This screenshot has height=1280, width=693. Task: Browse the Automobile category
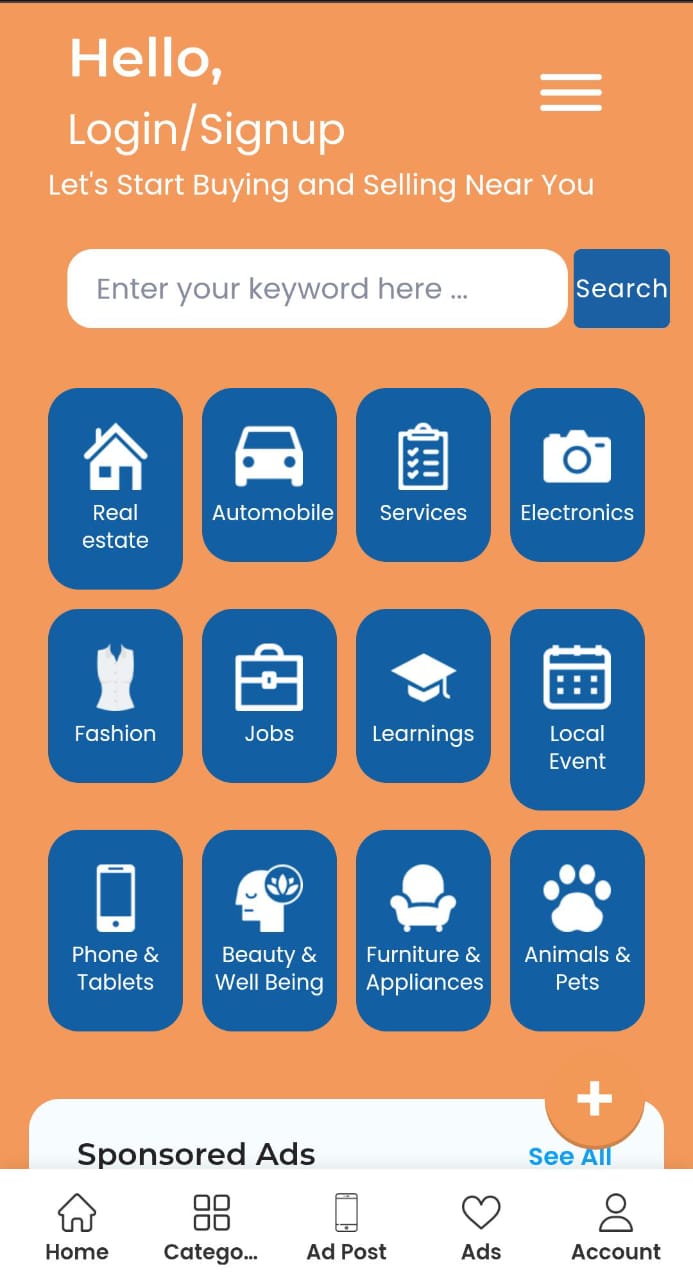point(270,475)
